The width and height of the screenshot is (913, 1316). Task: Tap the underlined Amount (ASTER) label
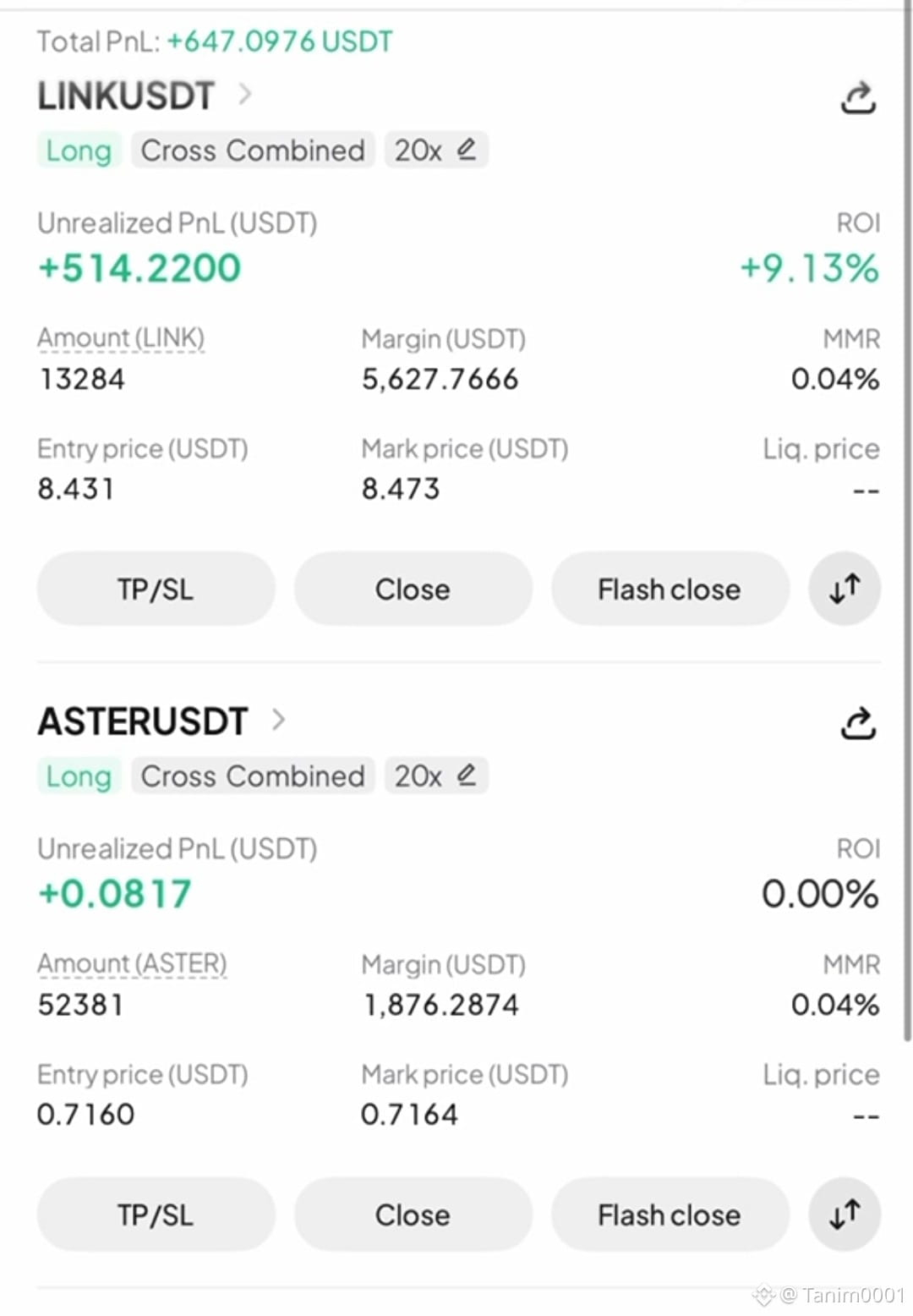pos(132,964)
